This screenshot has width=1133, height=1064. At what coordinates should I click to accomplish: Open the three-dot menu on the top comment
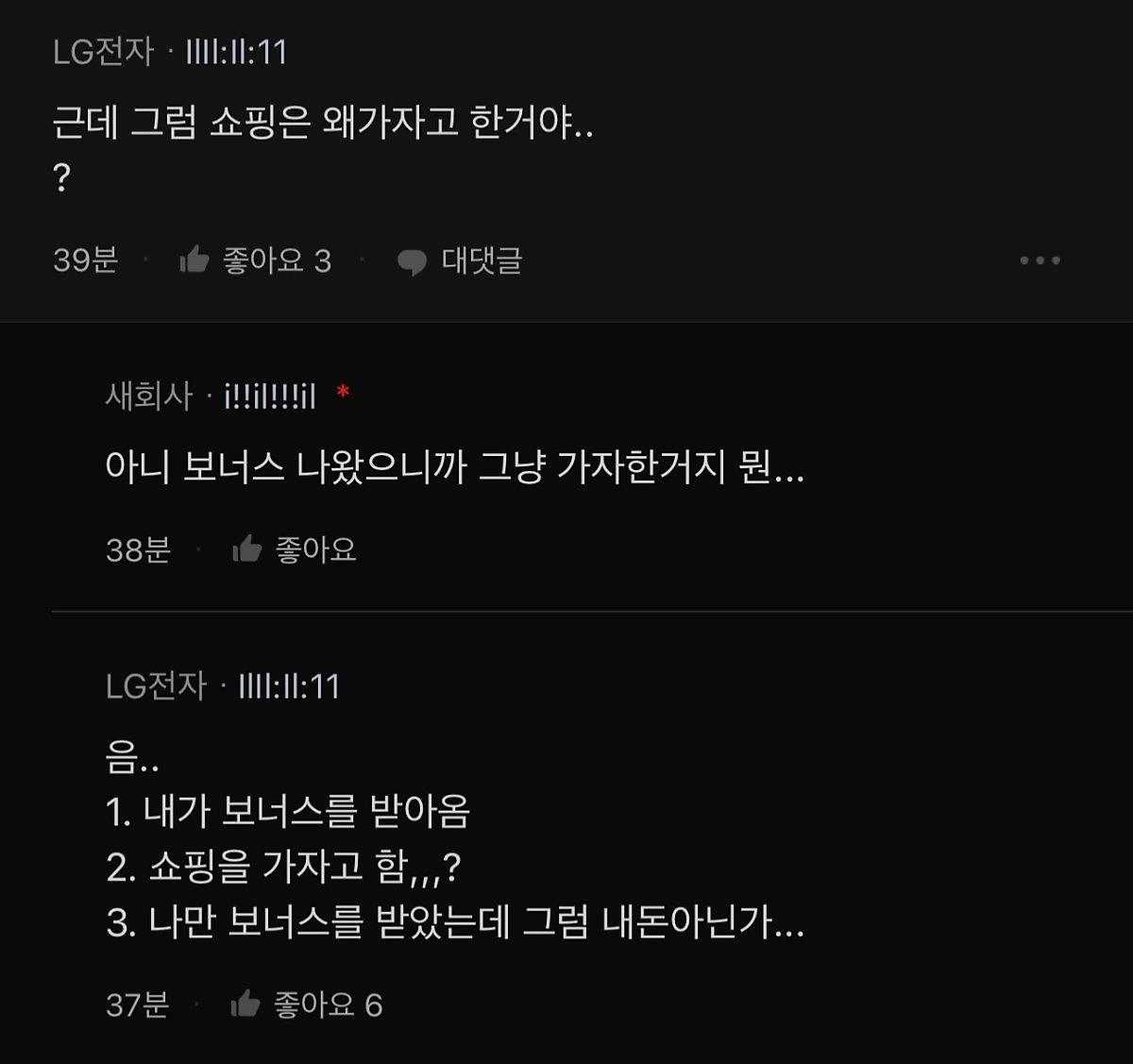(1040, 261)
